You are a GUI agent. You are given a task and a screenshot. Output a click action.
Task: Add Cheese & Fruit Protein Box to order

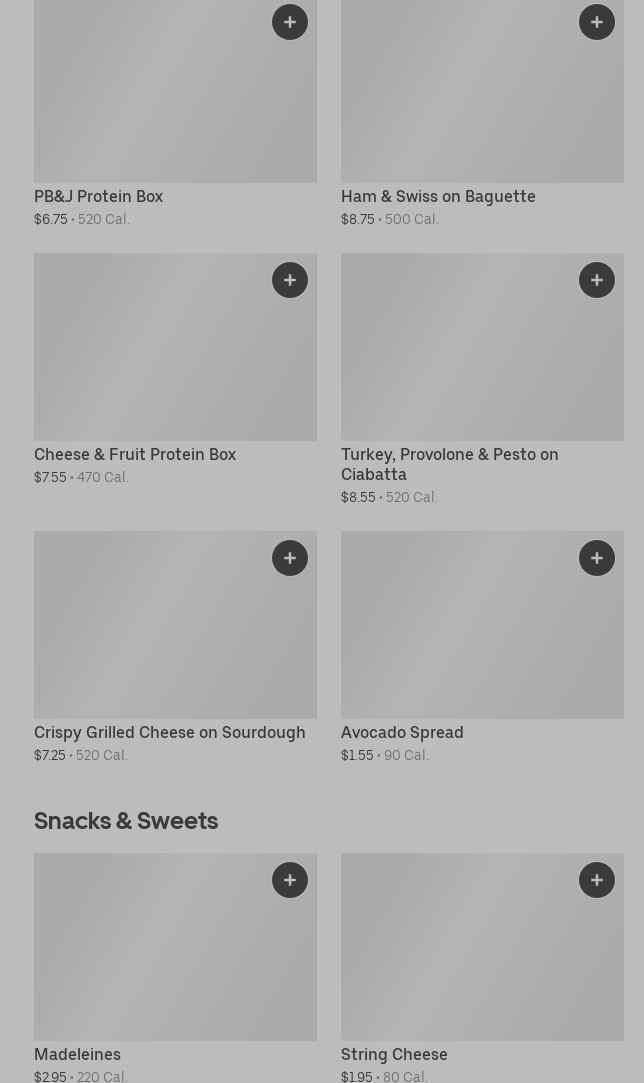290,280
